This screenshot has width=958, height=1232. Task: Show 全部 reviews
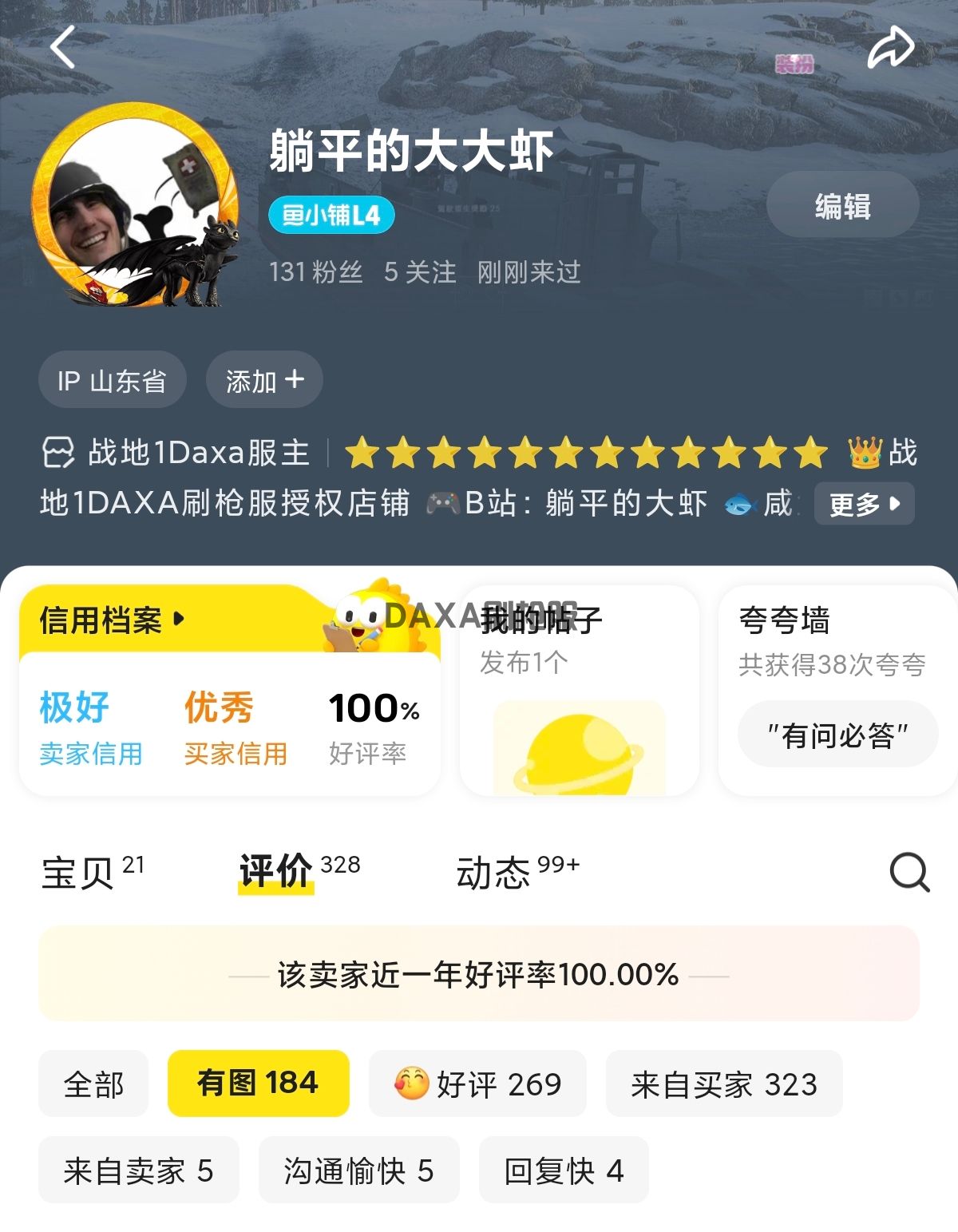click(x=93, y=1084)
